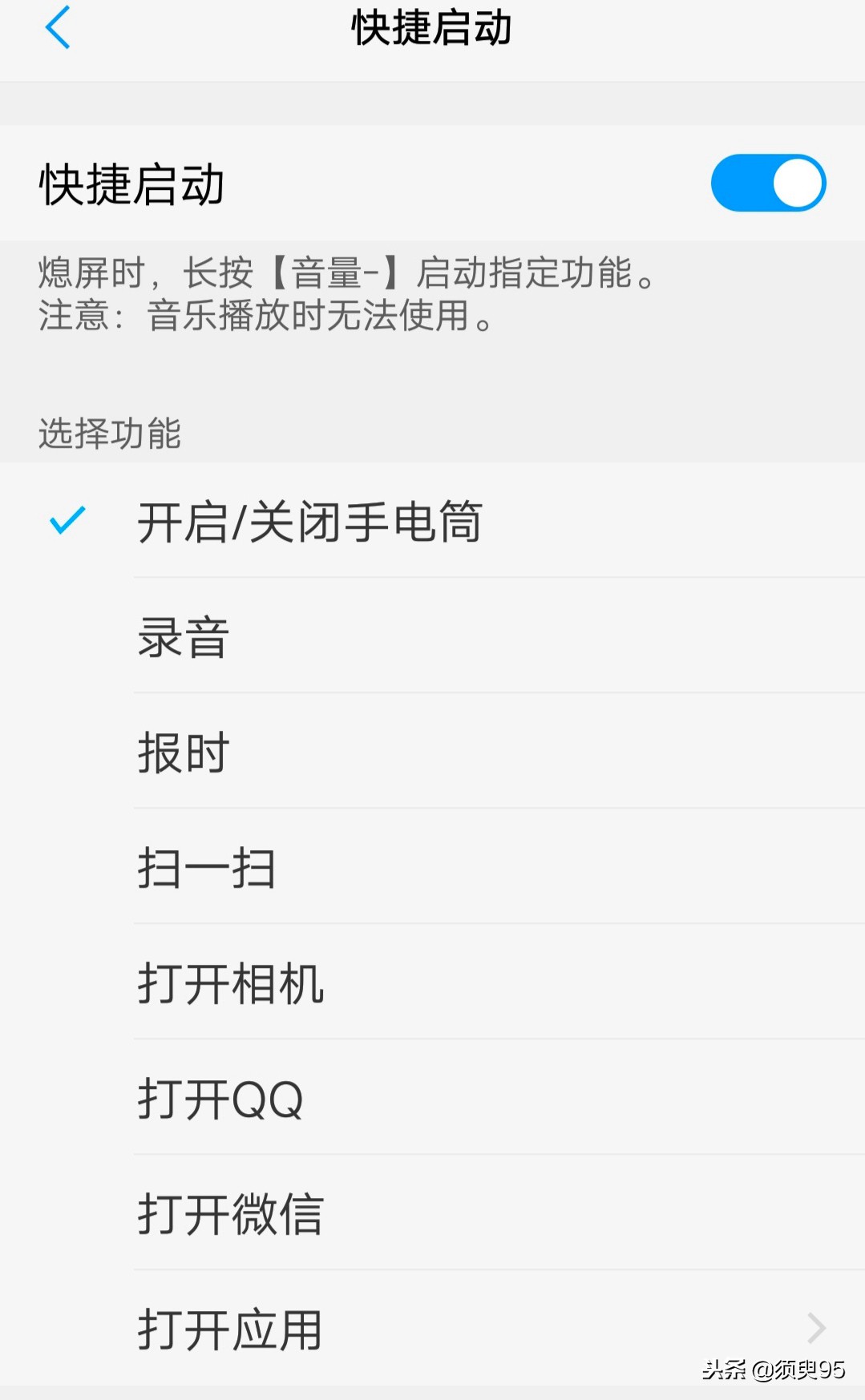865x1400 pixels.
Task: Disable the 快捷启动 switch
Action: coord(767,183)
